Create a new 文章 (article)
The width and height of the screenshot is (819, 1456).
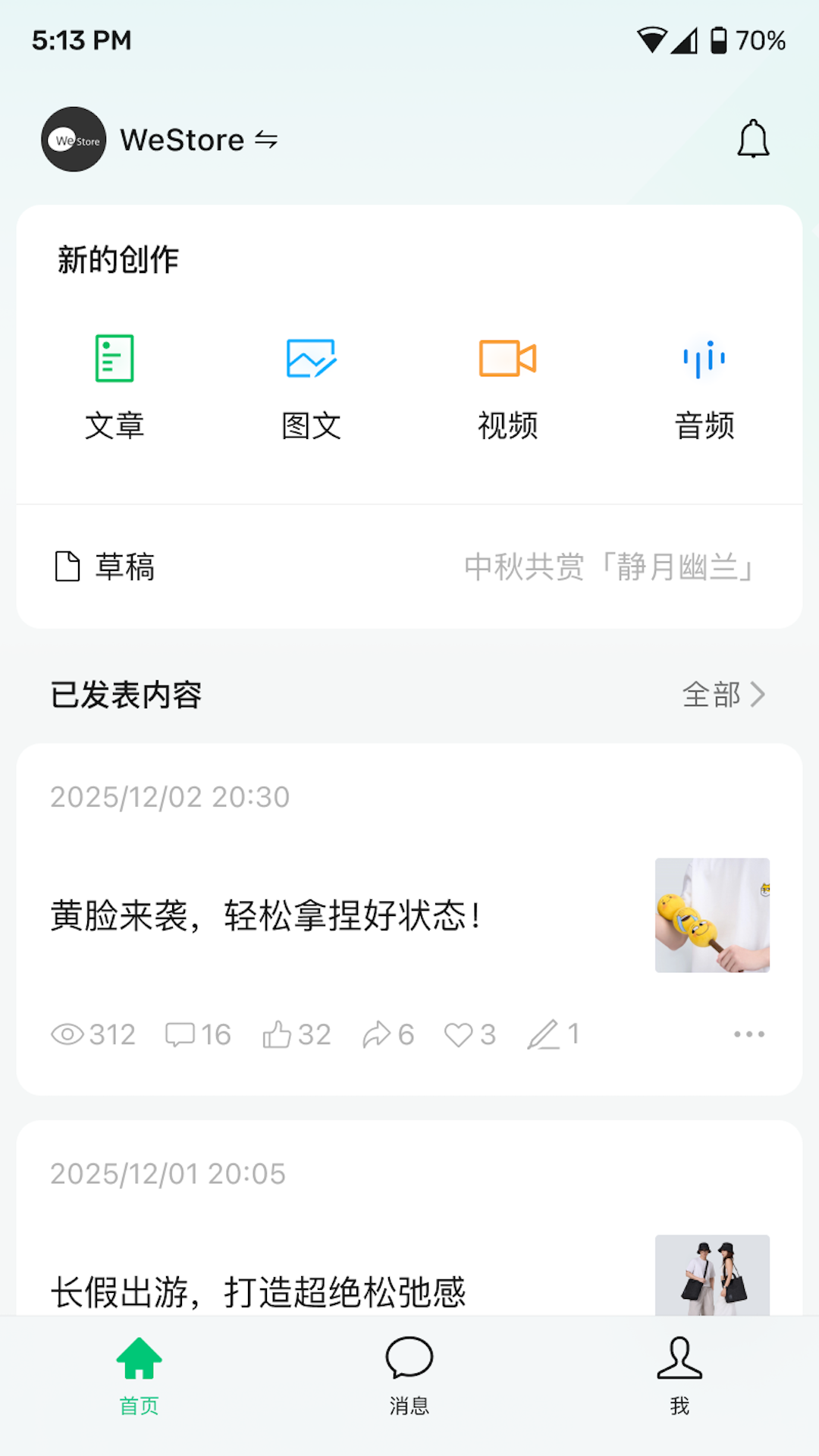114,383
